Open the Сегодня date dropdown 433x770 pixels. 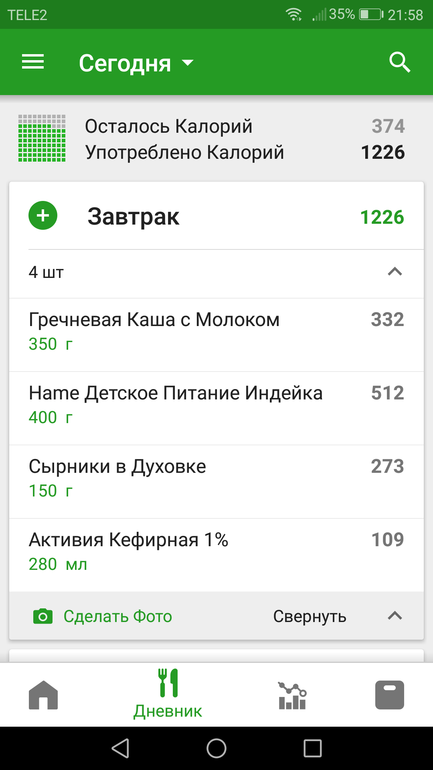pos(136,63)
